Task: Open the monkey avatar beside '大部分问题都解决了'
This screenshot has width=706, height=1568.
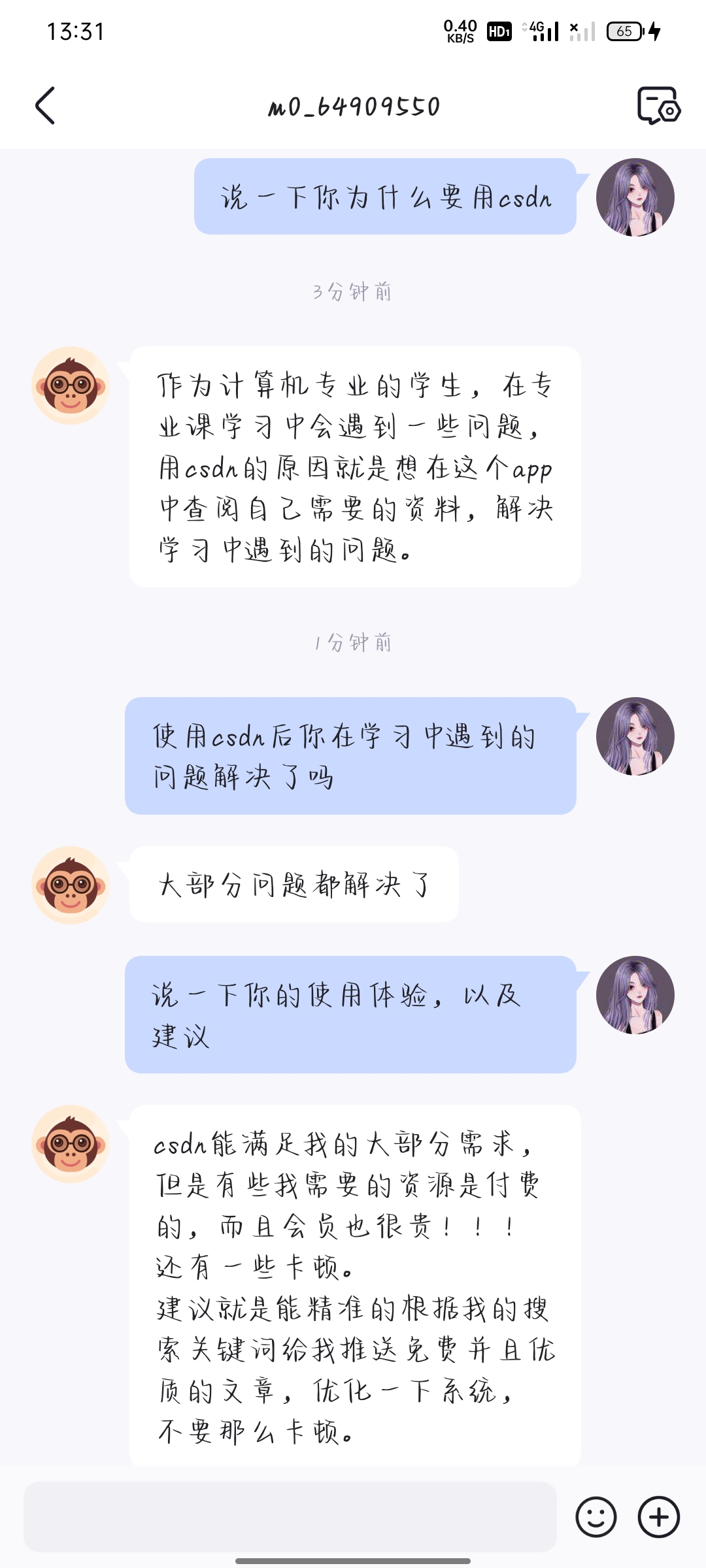Action: click(x=71, y=885)
